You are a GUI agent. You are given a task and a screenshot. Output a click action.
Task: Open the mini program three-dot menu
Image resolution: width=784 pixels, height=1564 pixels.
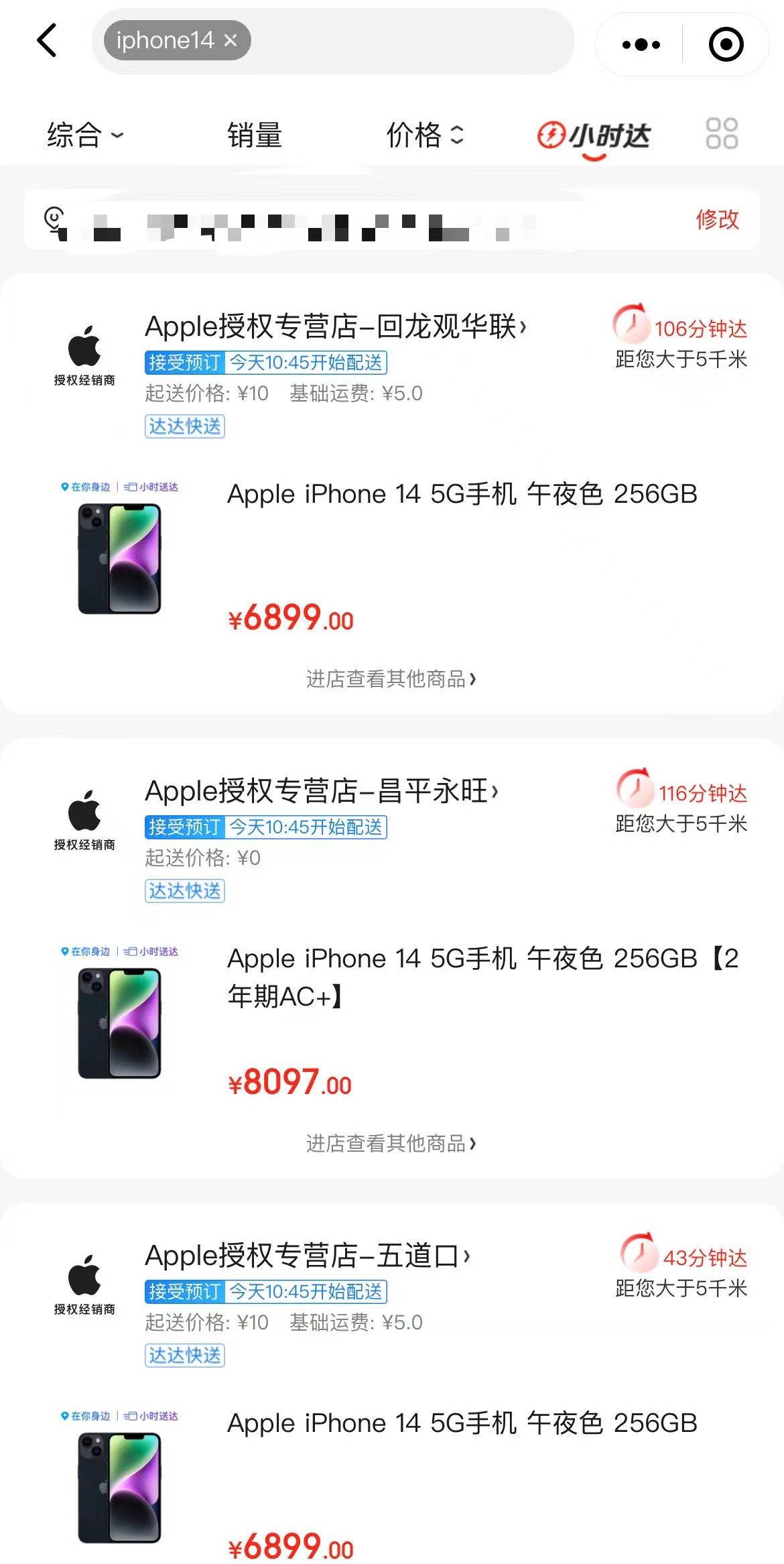pyautogui.click(x=641, y=45)
